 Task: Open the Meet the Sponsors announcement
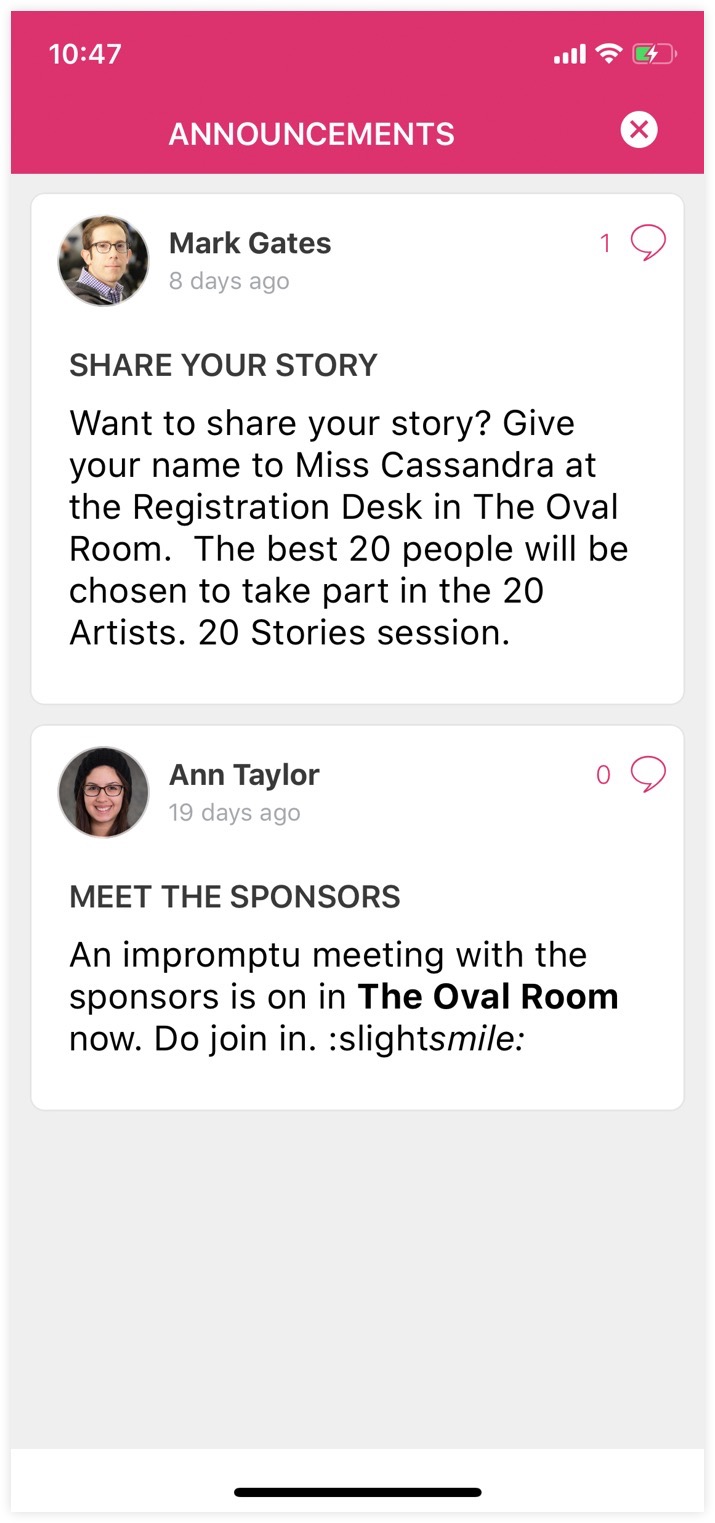[234, 897]
